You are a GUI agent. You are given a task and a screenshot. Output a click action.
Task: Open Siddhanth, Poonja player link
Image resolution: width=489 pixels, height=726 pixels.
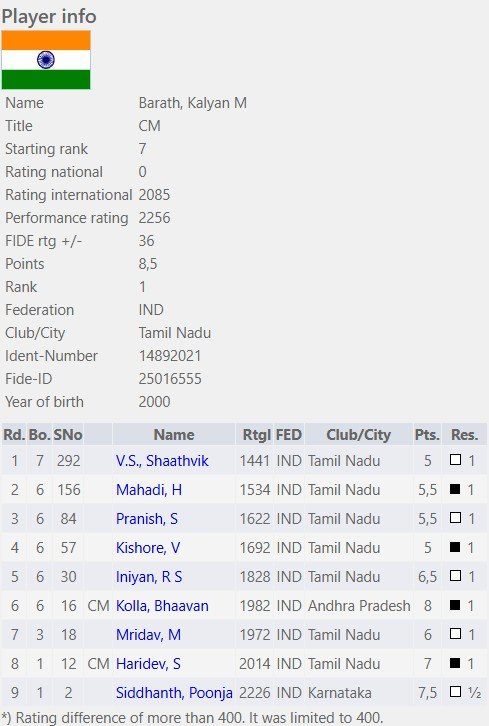174,693
